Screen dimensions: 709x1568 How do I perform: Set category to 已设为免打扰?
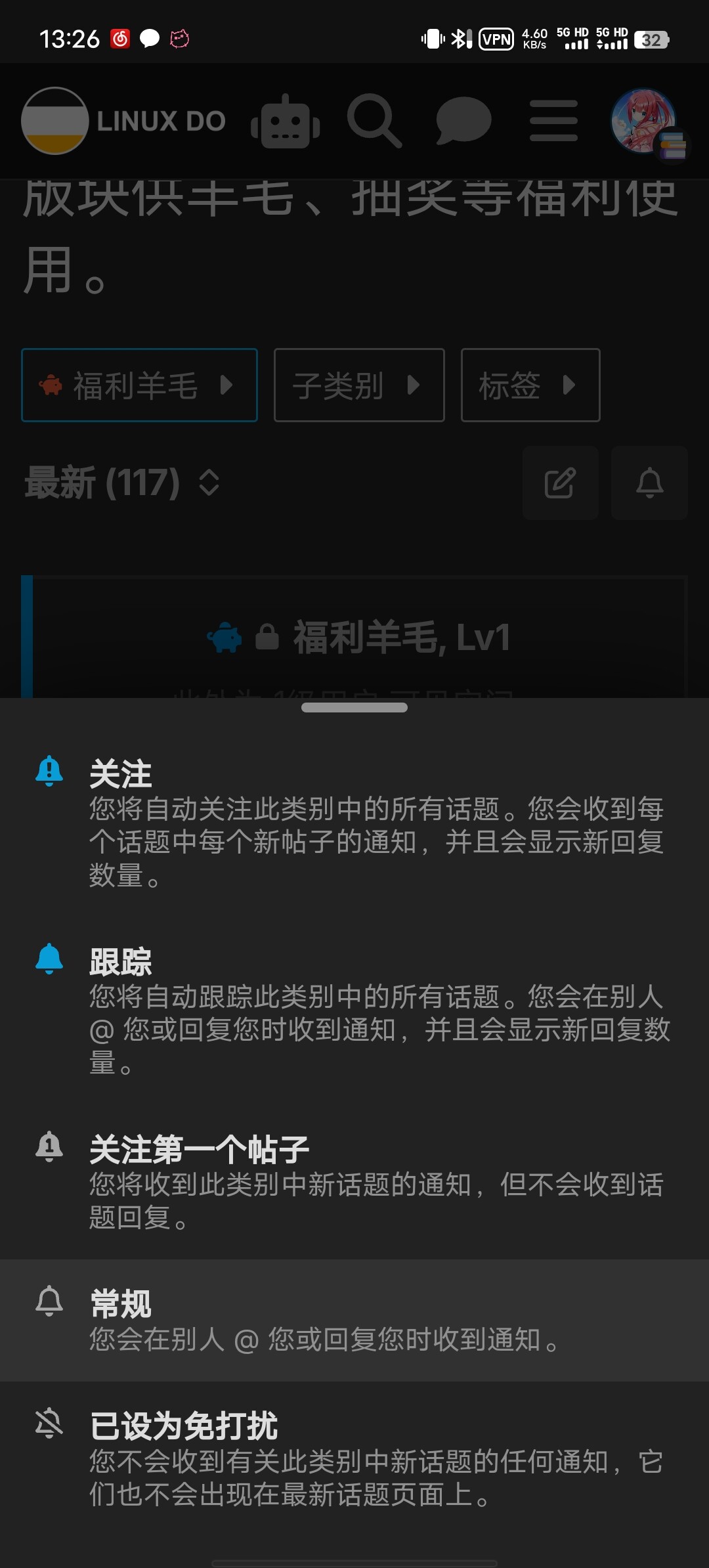click(x=354, y=1459)
